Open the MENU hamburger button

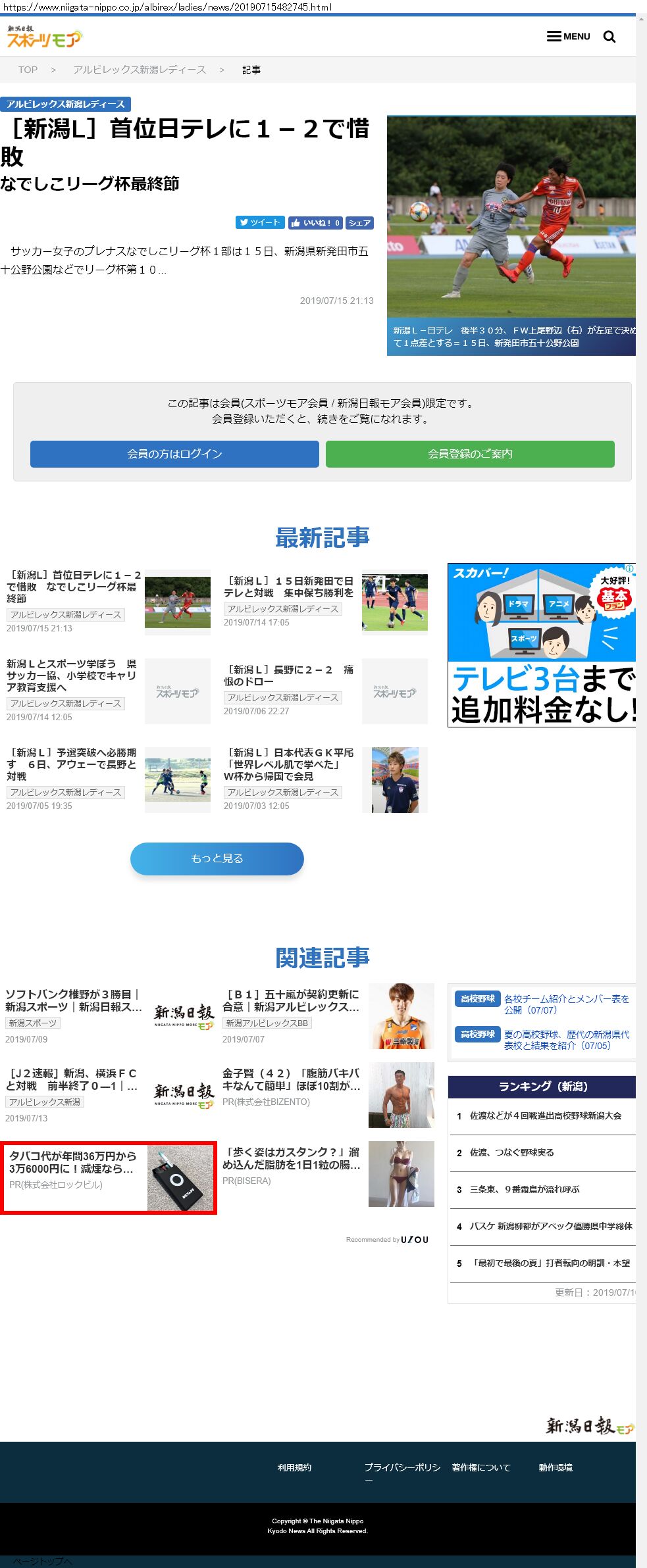coord(568,36)
